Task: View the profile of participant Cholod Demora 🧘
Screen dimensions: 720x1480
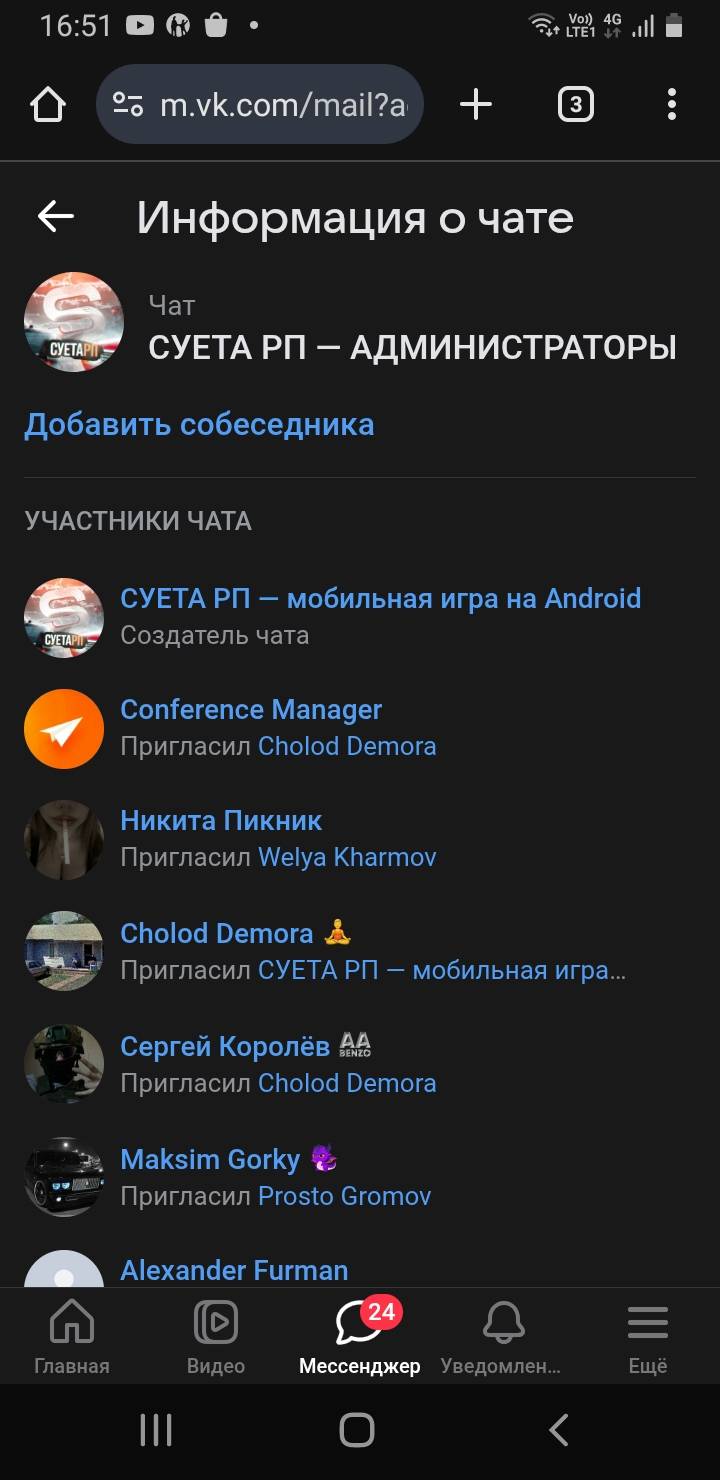Action: tap(217, 933)
